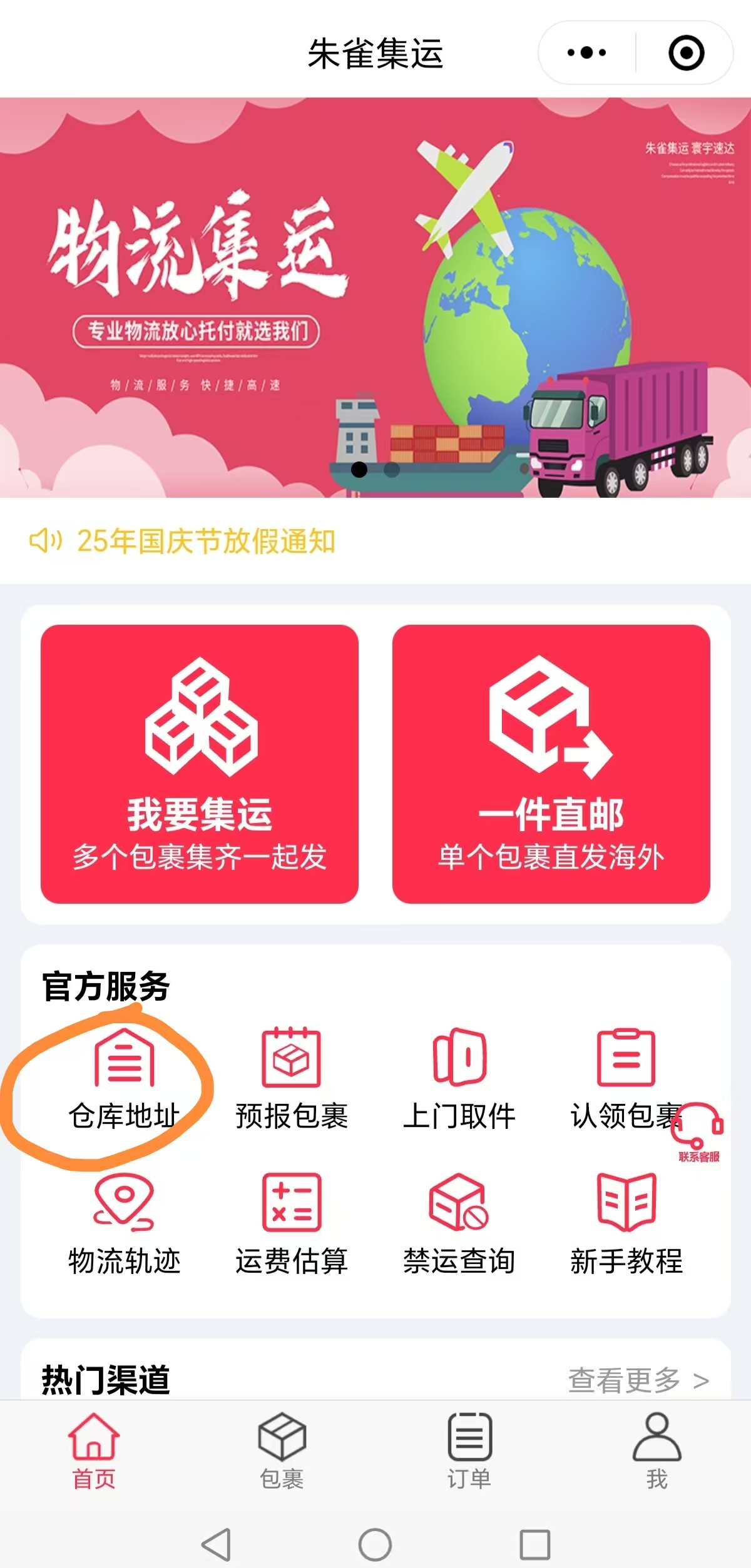Open the mini program more-options menu

point(586,53)
